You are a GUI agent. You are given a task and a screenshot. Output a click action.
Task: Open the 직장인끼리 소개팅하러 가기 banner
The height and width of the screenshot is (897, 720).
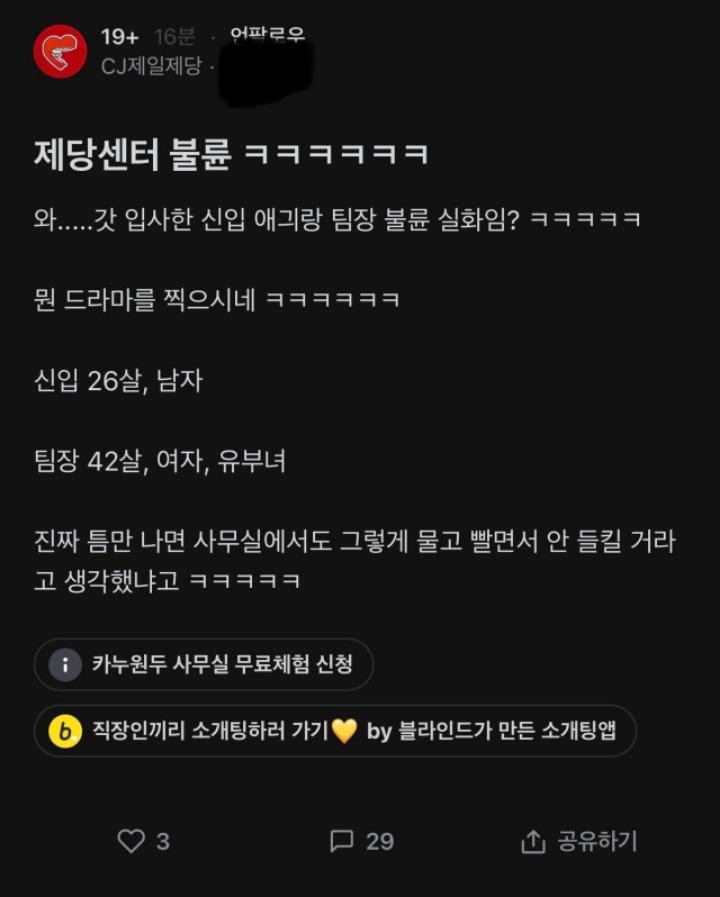pyautogui.click(x=335, y=731)
